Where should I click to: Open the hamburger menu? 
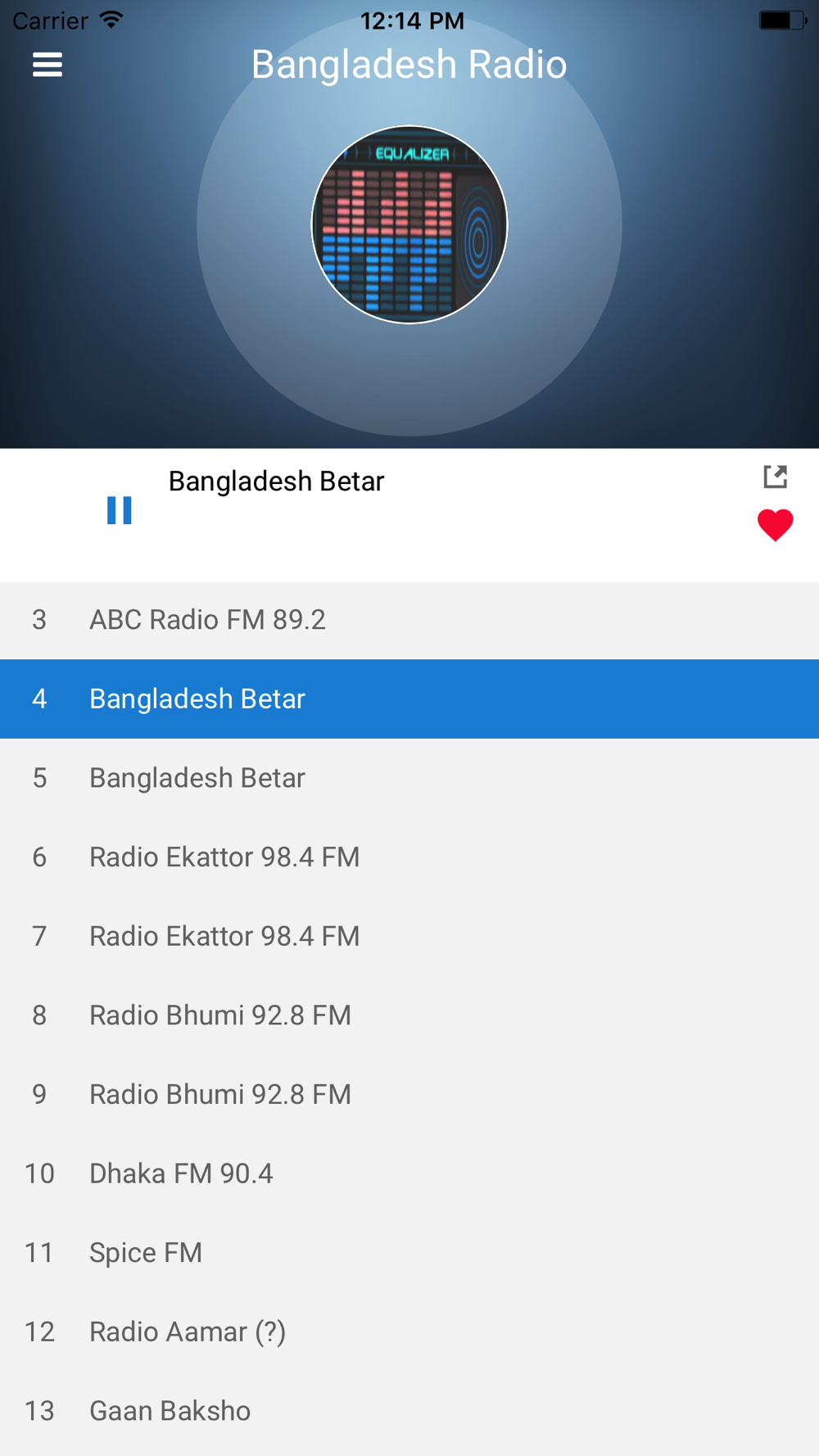tap(48, 65)
